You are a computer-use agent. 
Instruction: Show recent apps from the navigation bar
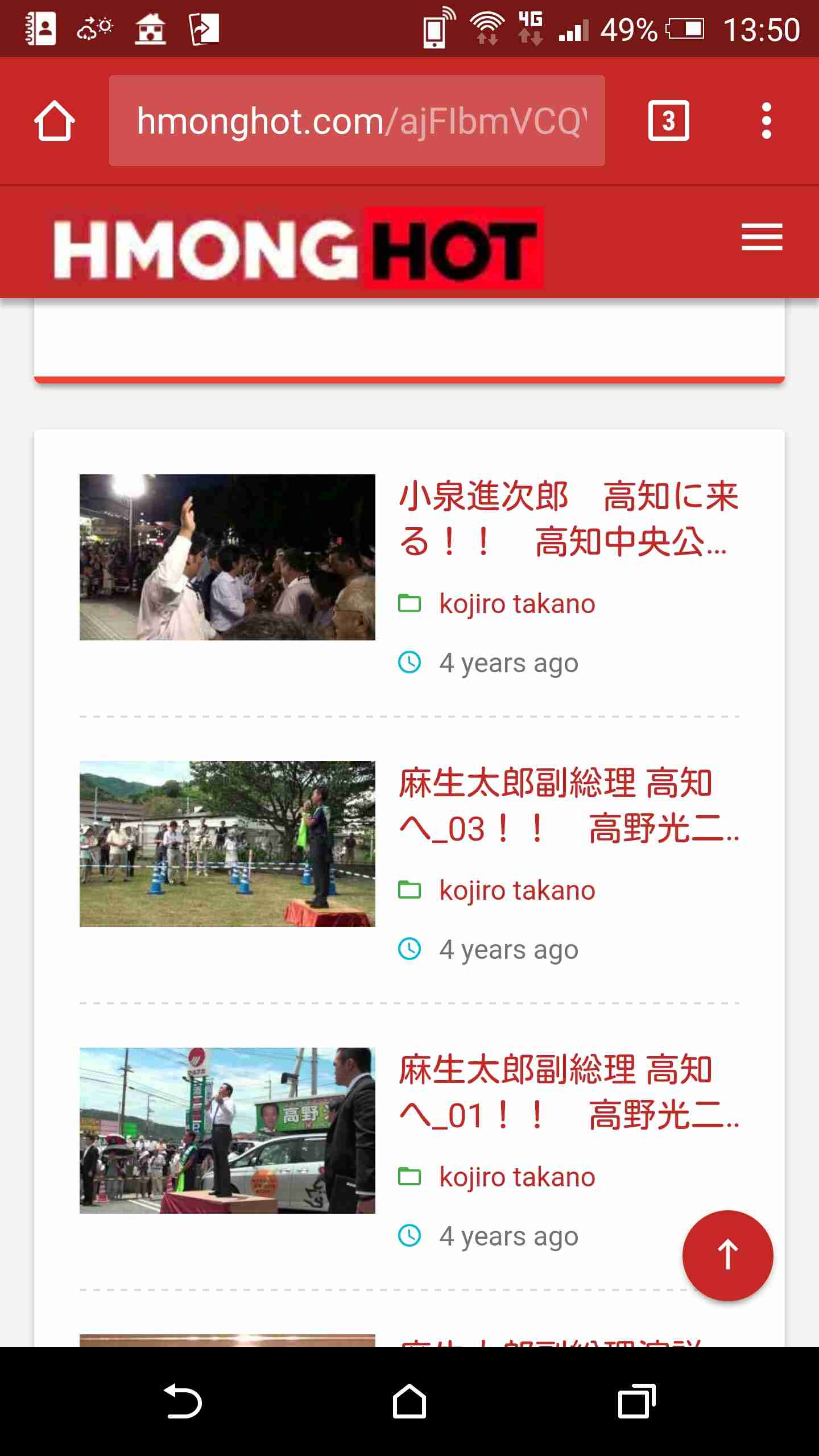click(636, 1401)
